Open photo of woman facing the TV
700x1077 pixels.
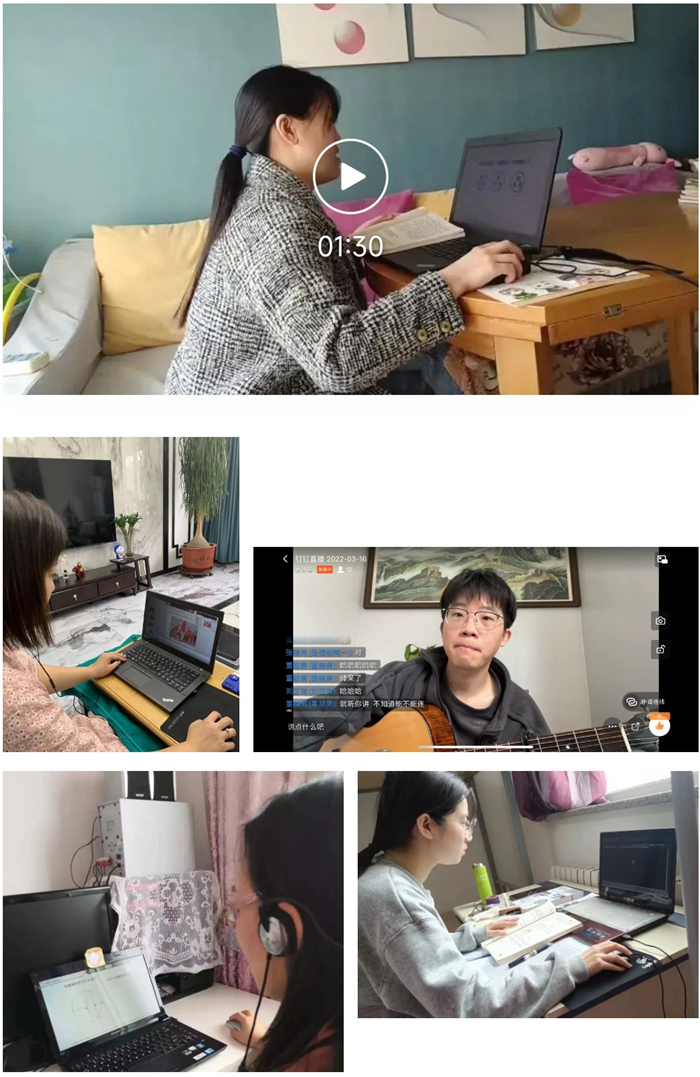tap(121, 594)
